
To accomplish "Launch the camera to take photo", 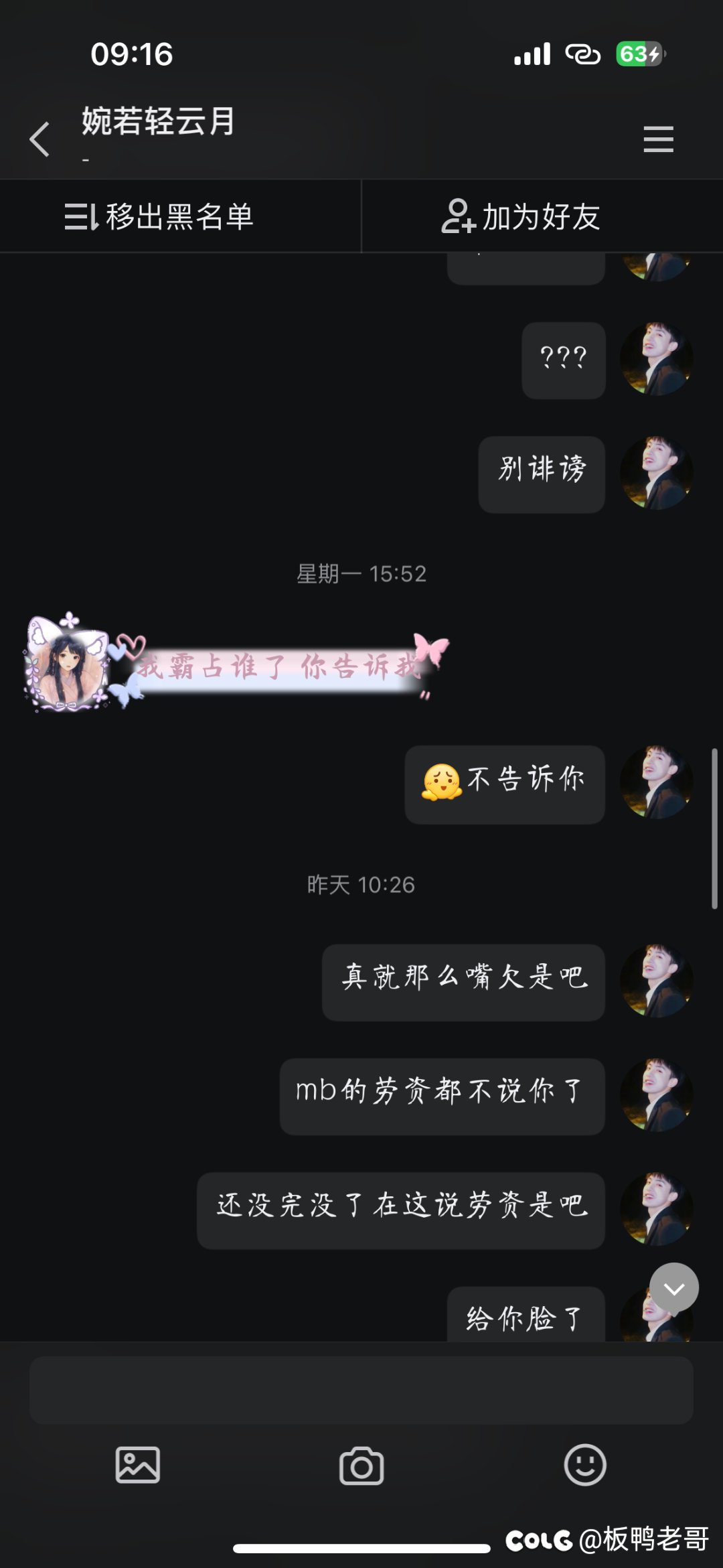I will 361,1466.
